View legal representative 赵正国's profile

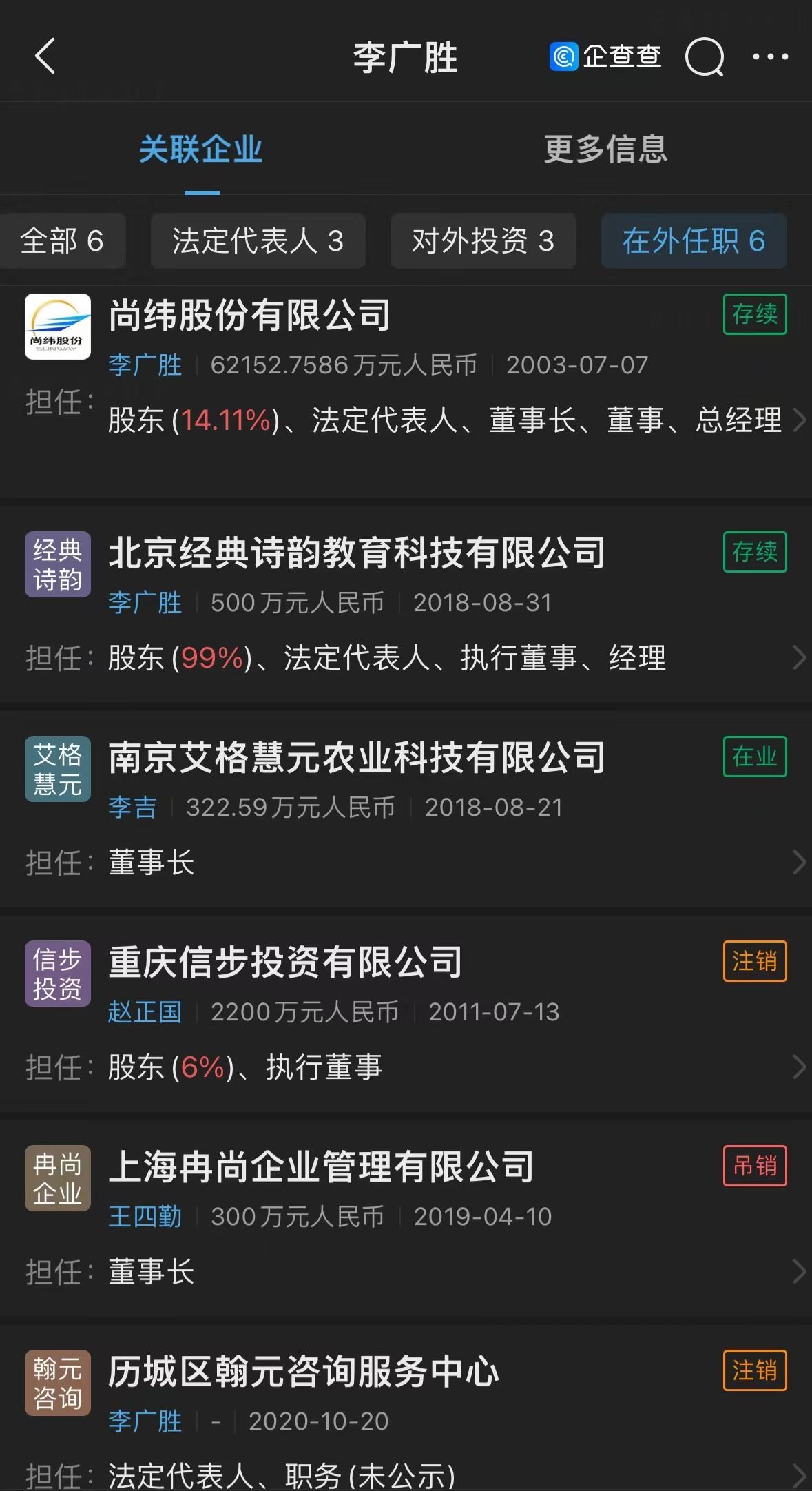click(x=145, y=1011)
